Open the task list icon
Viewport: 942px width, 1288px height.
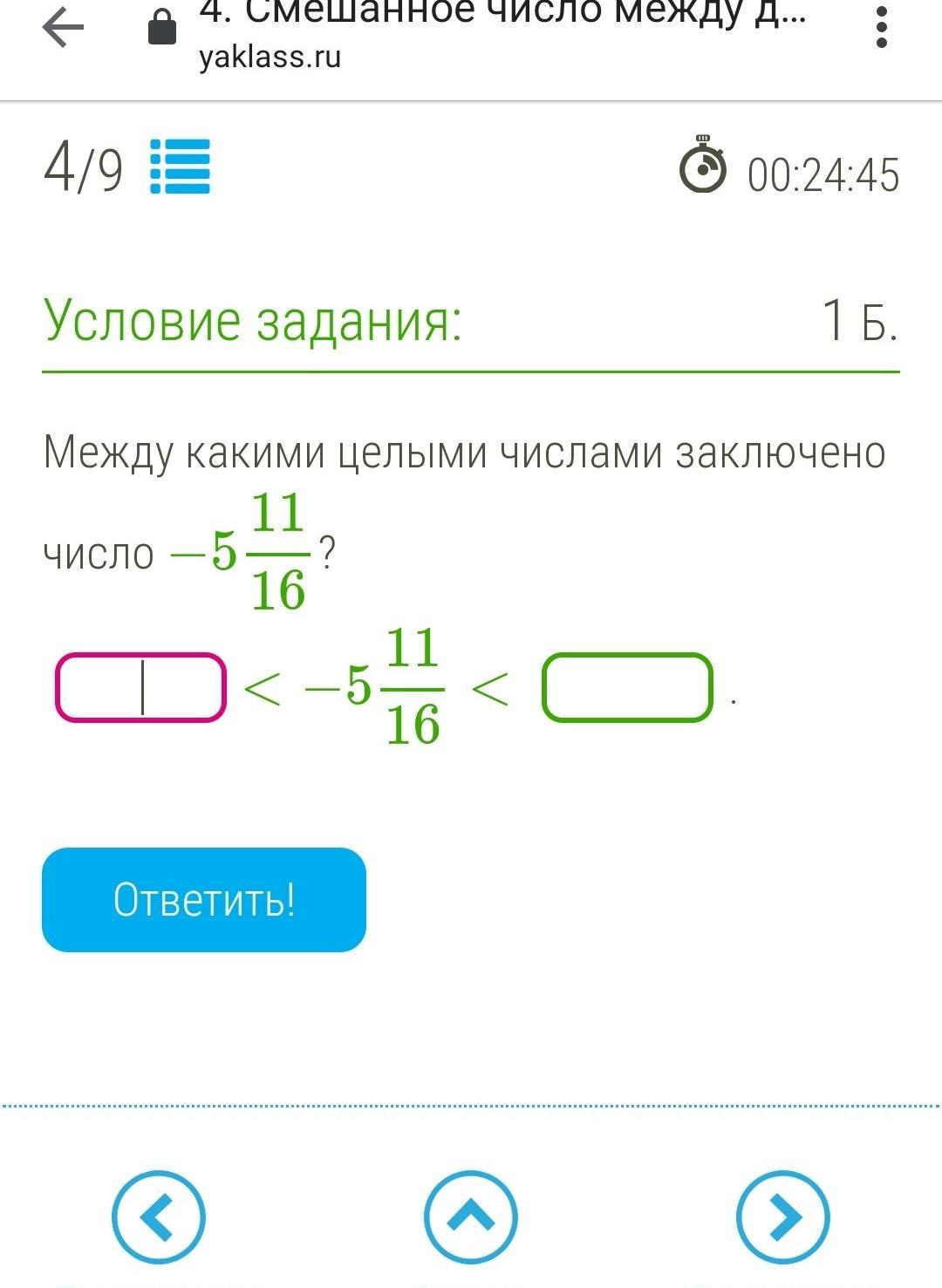click(181, 167)
